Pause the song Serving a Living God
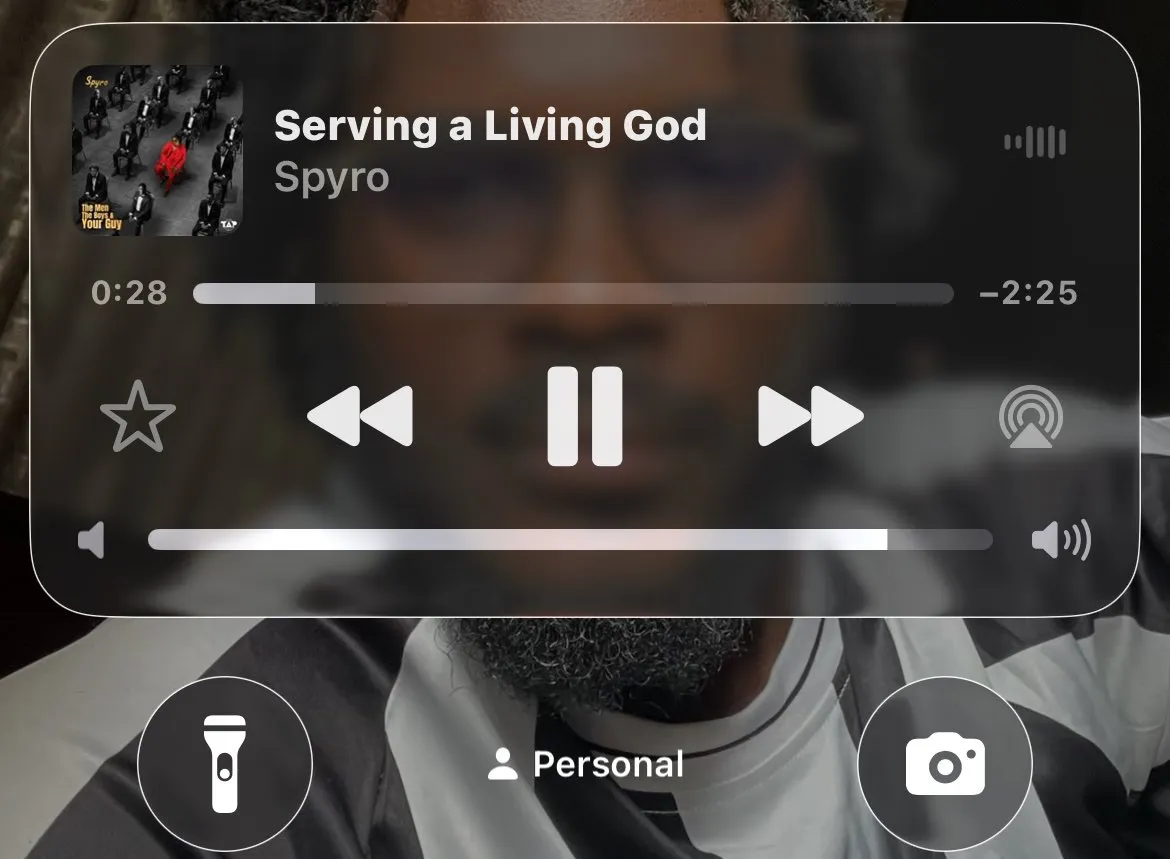This screenshot has height=859, width=1170. click(585, 416)
